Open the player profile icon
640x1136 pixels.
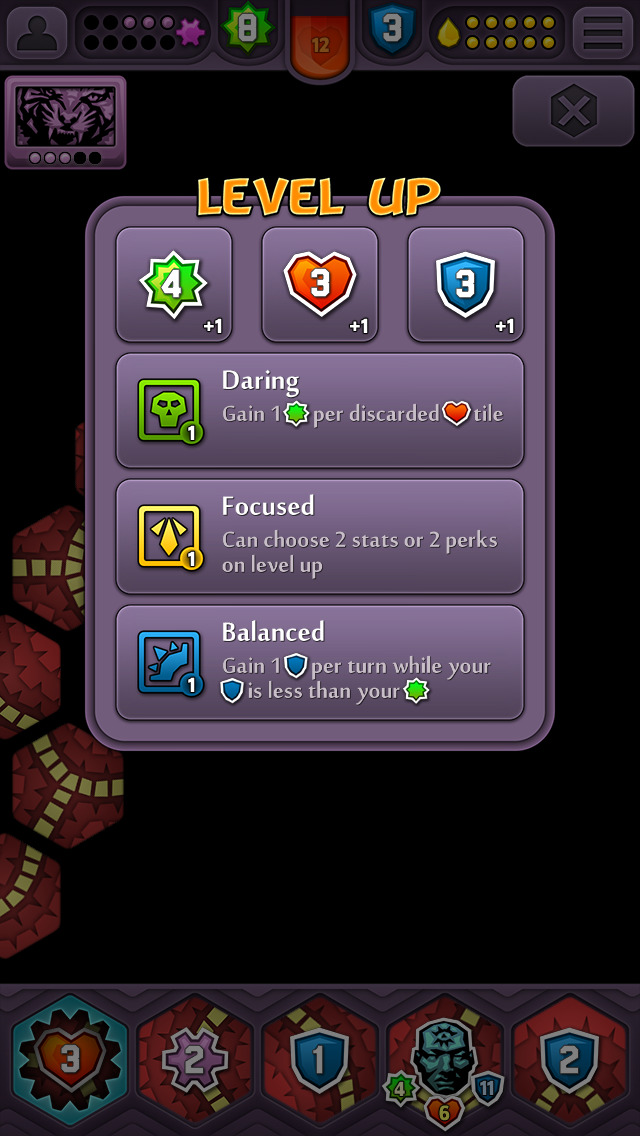pyautogui.click(x=37, y=32)
